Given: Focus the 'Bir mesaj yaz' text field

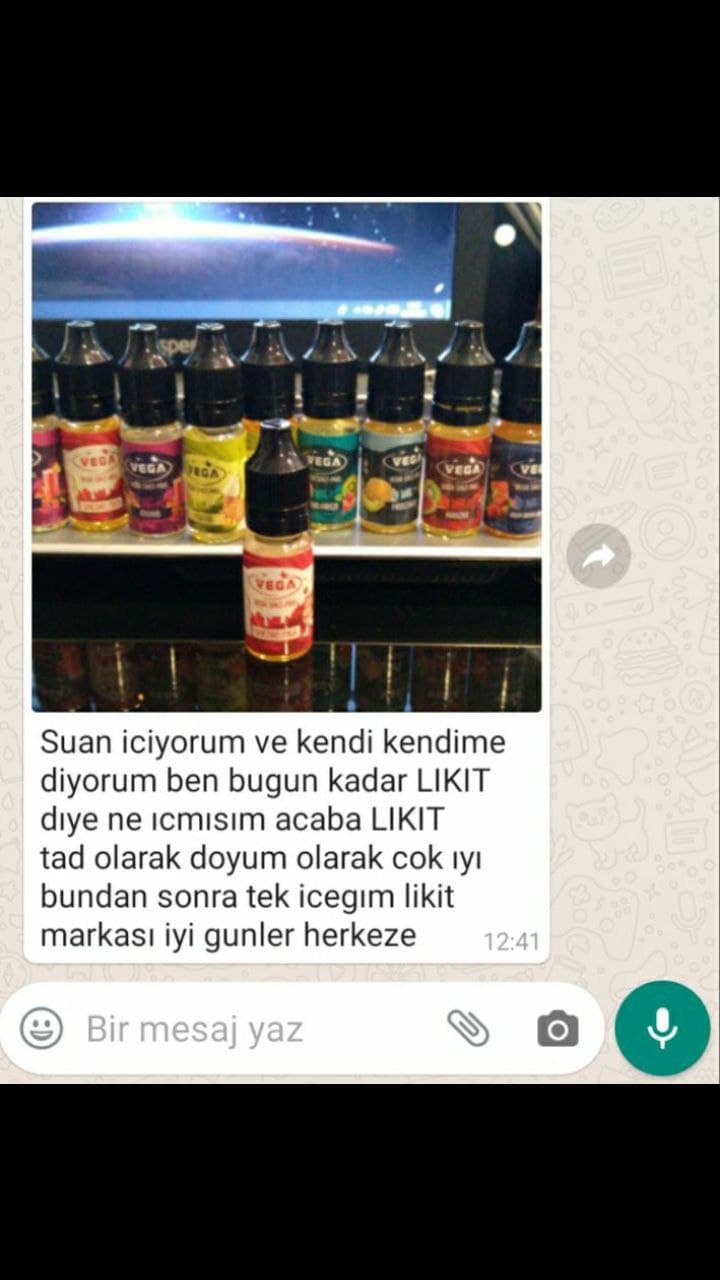Looking at the screenshot, I should pyautogui.click(x=250, y=1028).
